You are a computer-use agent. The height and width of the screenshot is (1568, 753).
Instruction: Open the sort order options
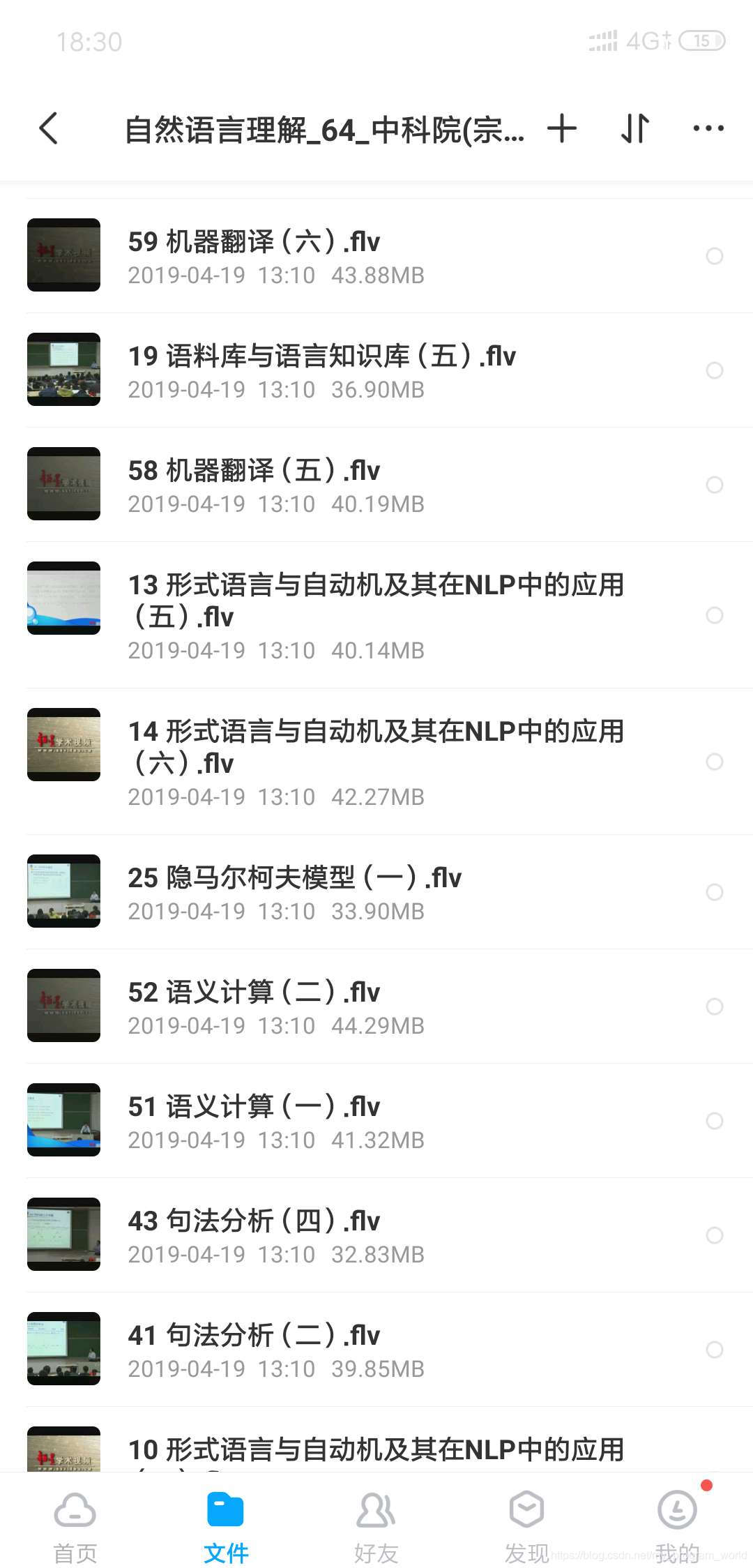635,129
